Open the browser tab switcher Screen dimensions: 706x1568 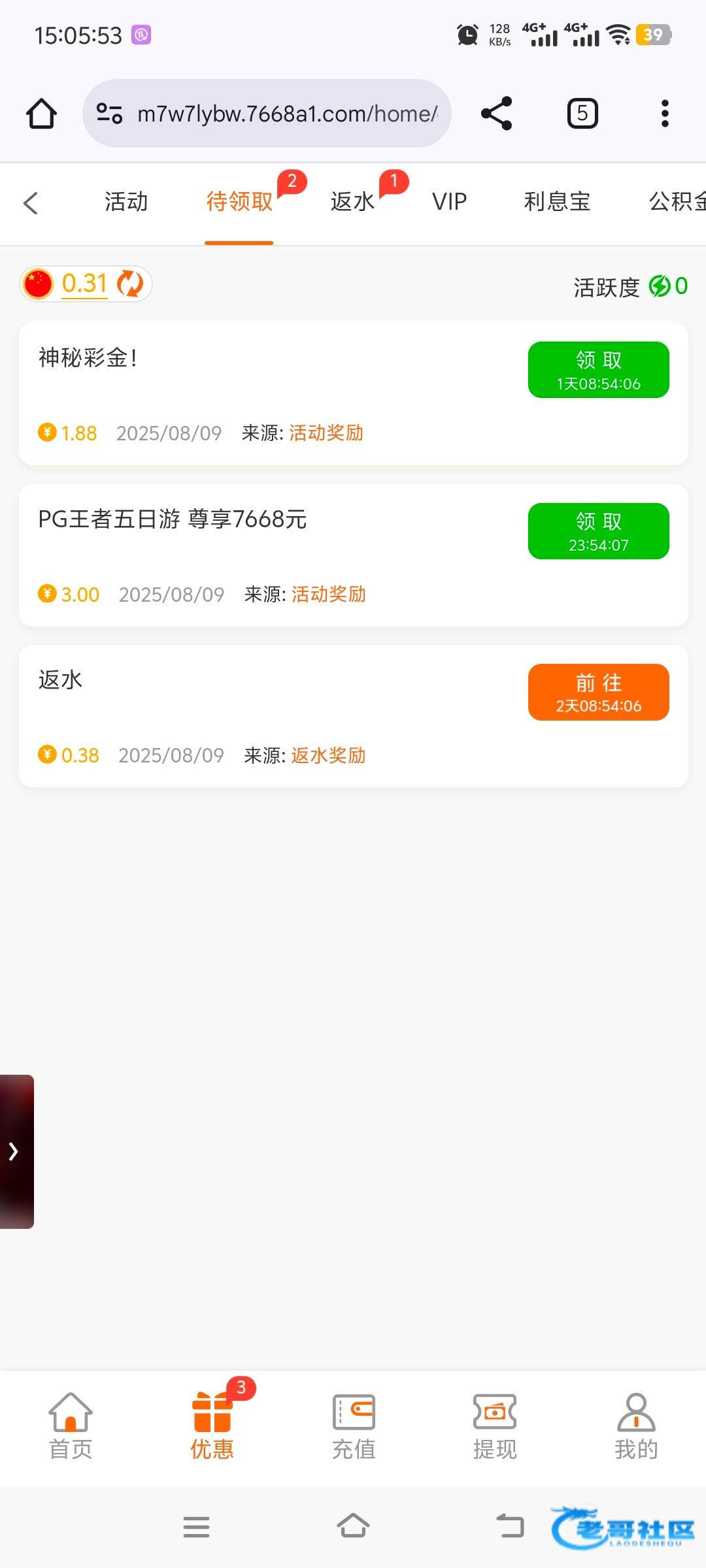click(582, 114)
